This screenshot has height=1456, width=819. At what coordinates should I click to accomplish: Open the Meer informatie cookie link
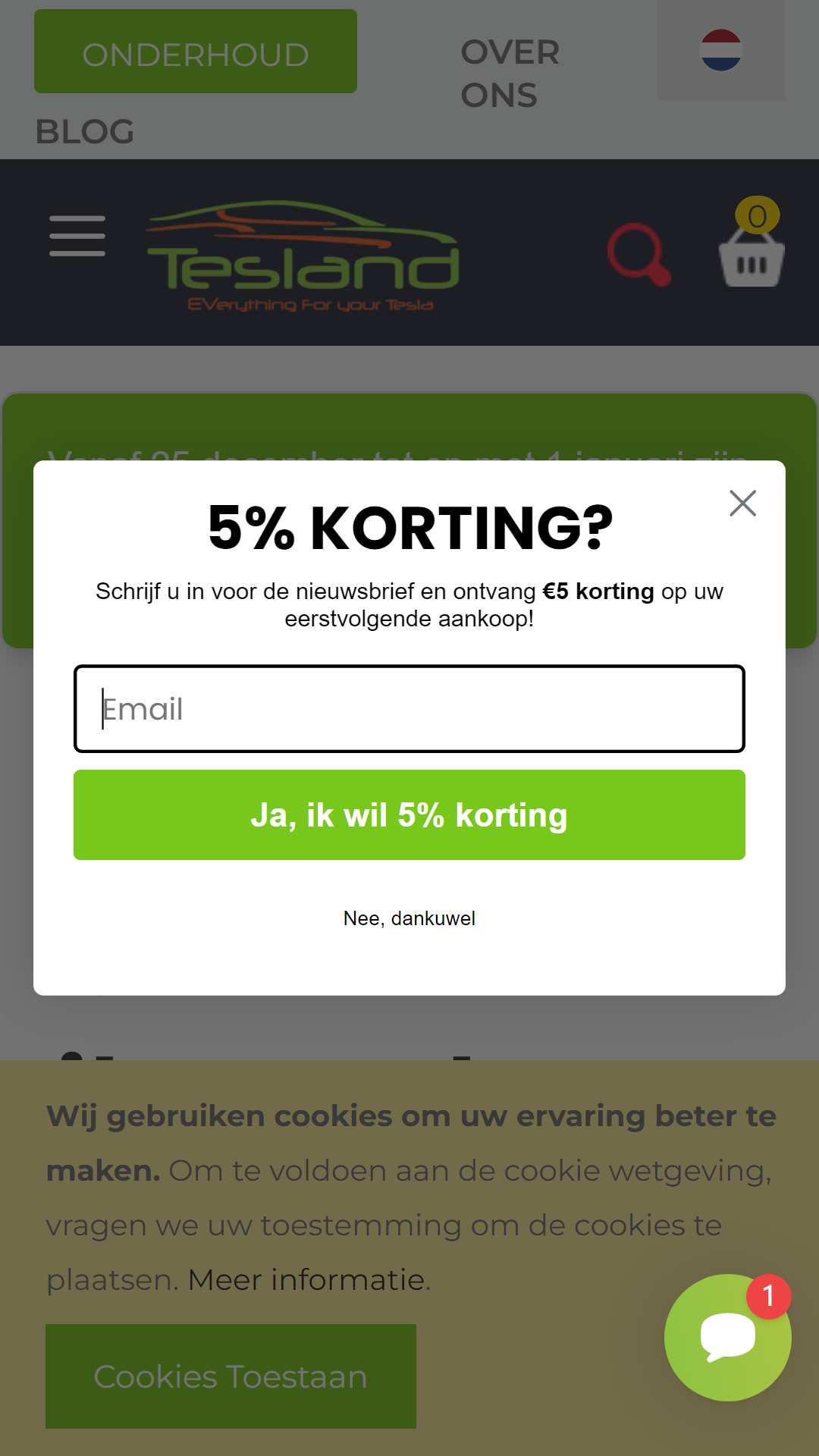[306, 1280]
